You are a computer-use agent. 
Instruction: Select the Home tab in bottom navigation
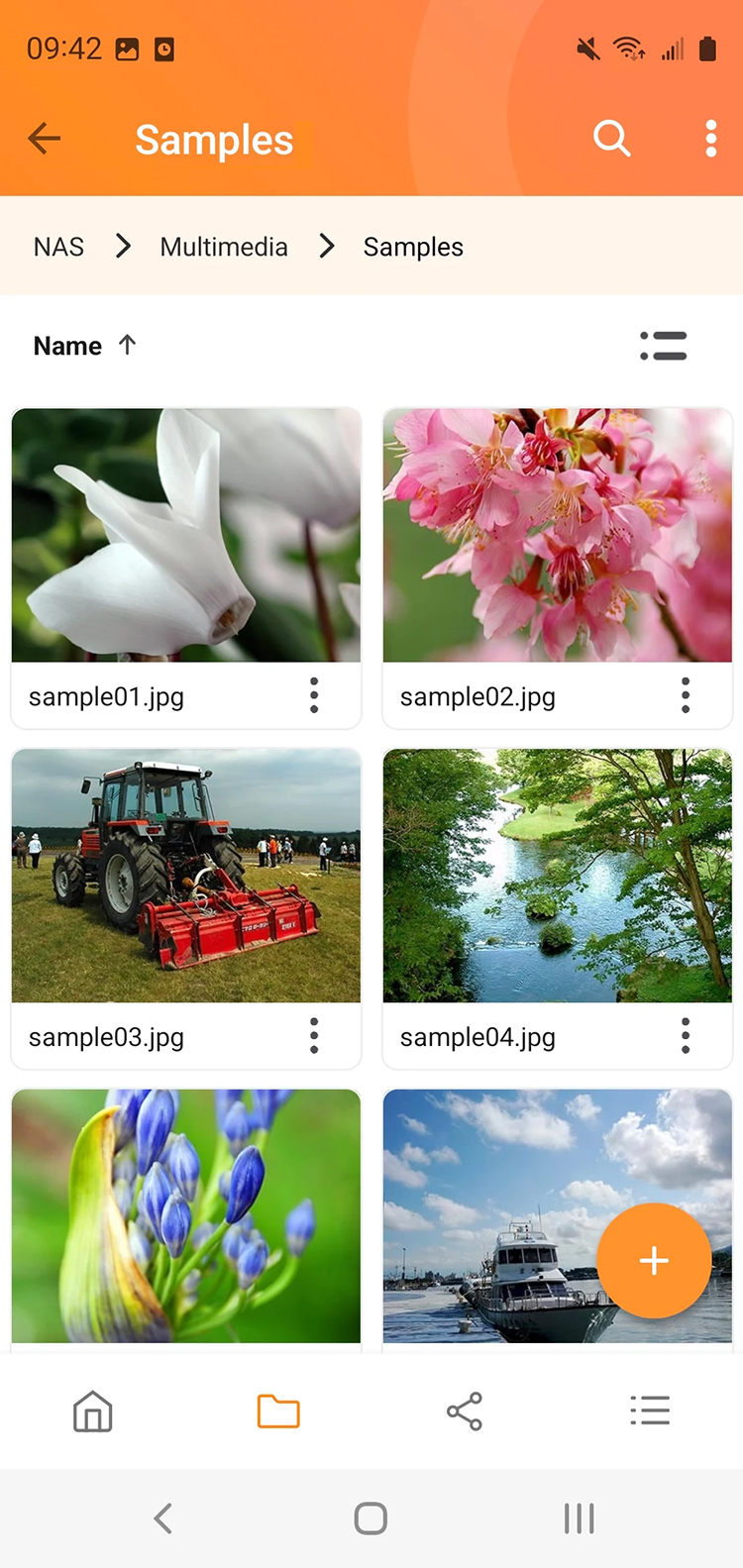tap(92, 1411)
